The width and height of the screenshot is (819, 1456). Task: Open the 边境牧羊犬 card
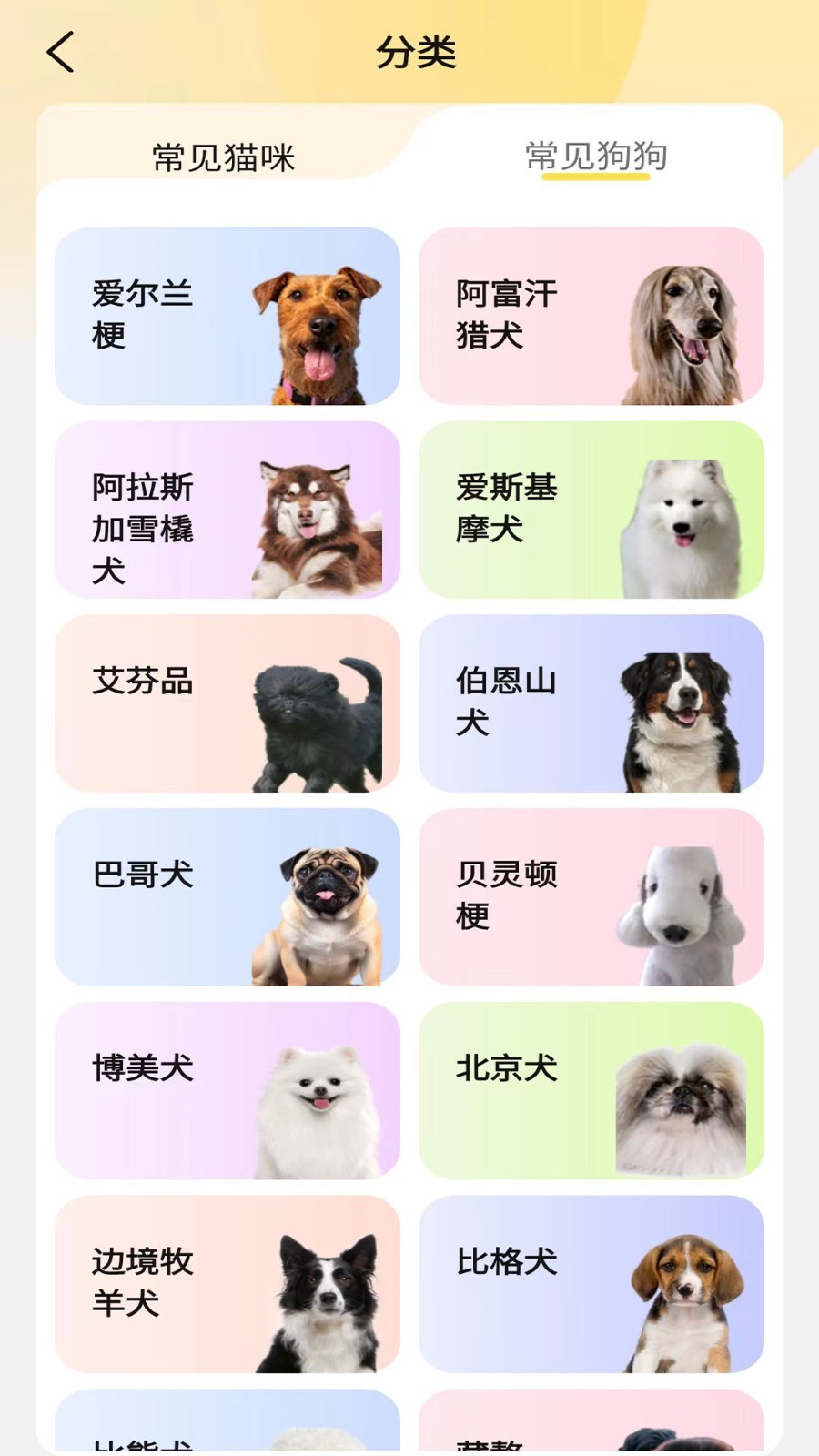(x=227, y=1284)
